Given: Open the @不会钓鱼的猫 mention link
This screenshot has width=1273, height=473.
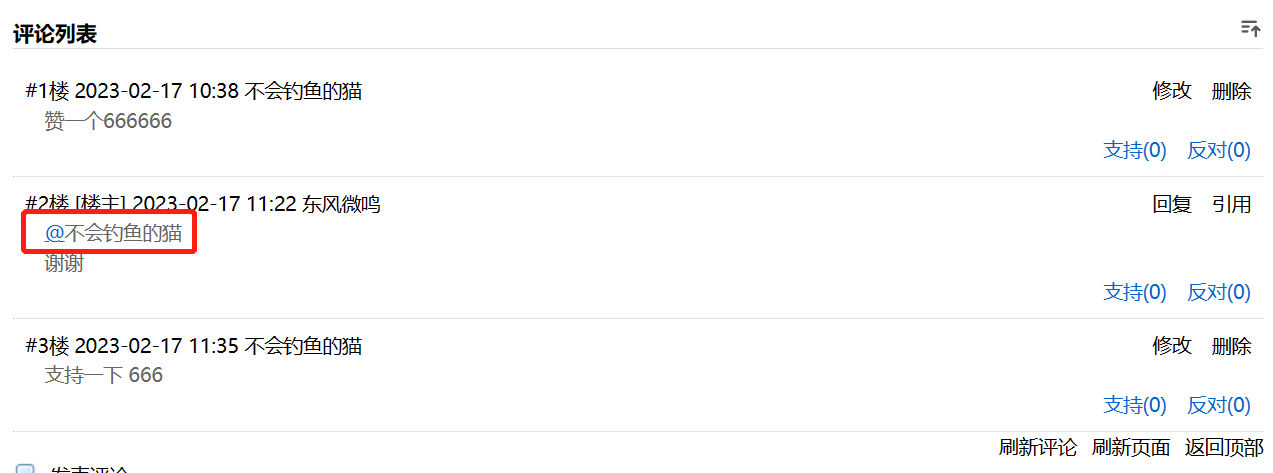Looking at the screenshot, I should [113, 234].
